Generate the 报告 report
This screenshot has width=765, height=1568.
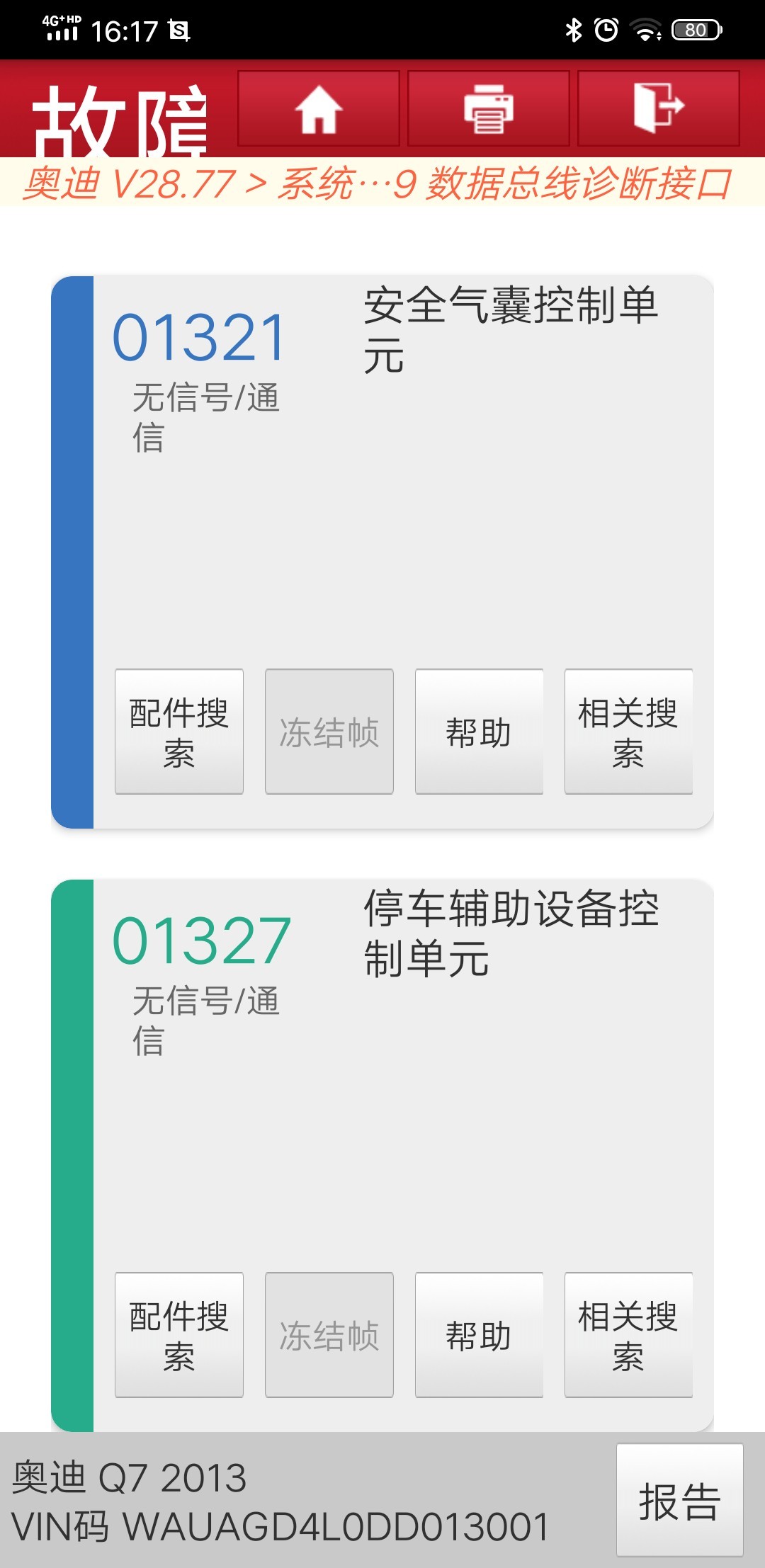[680, 1500]
